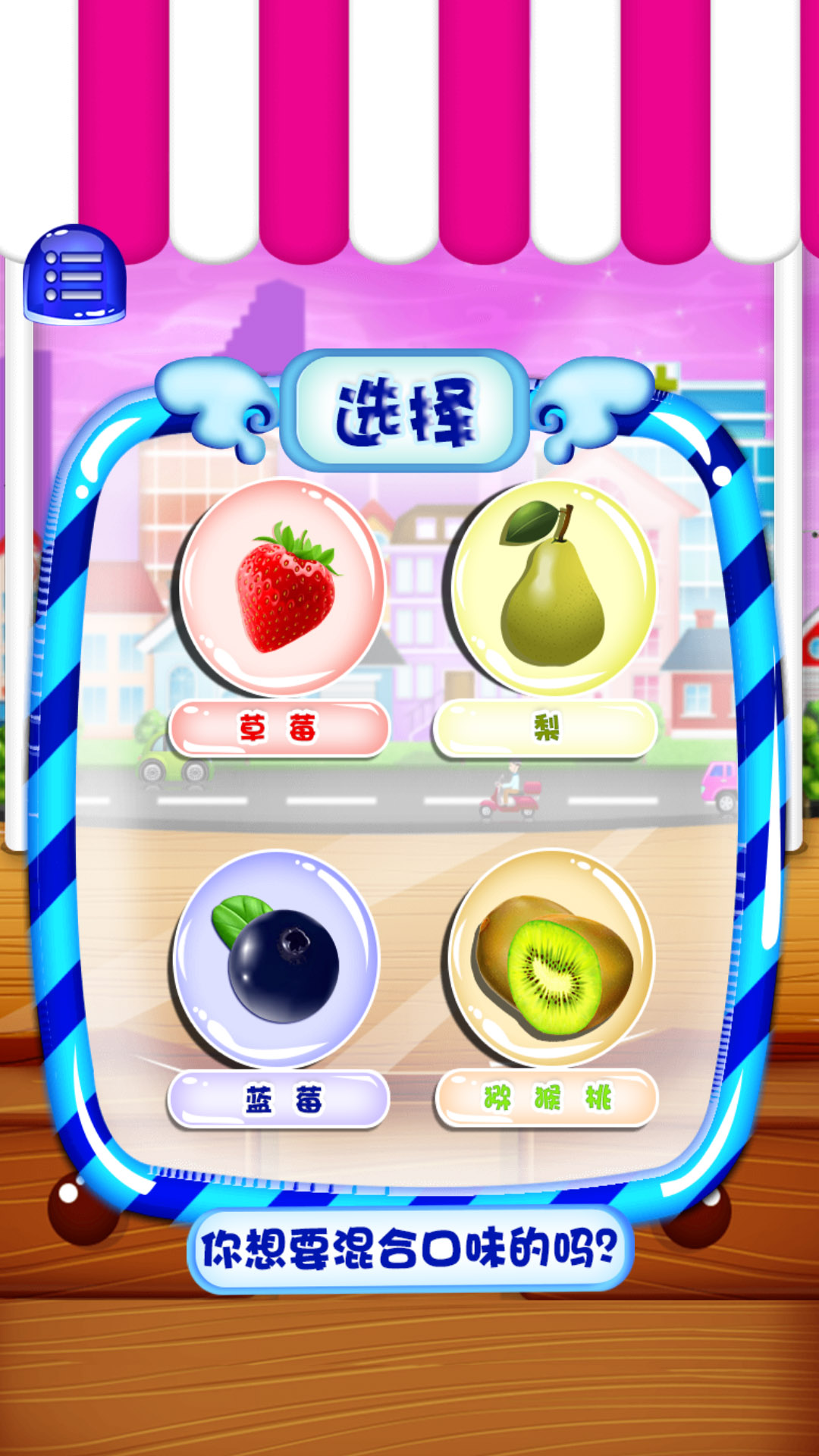
Task: Select the strawberry (草莓) flavor bubble
Action: [281, 588]
